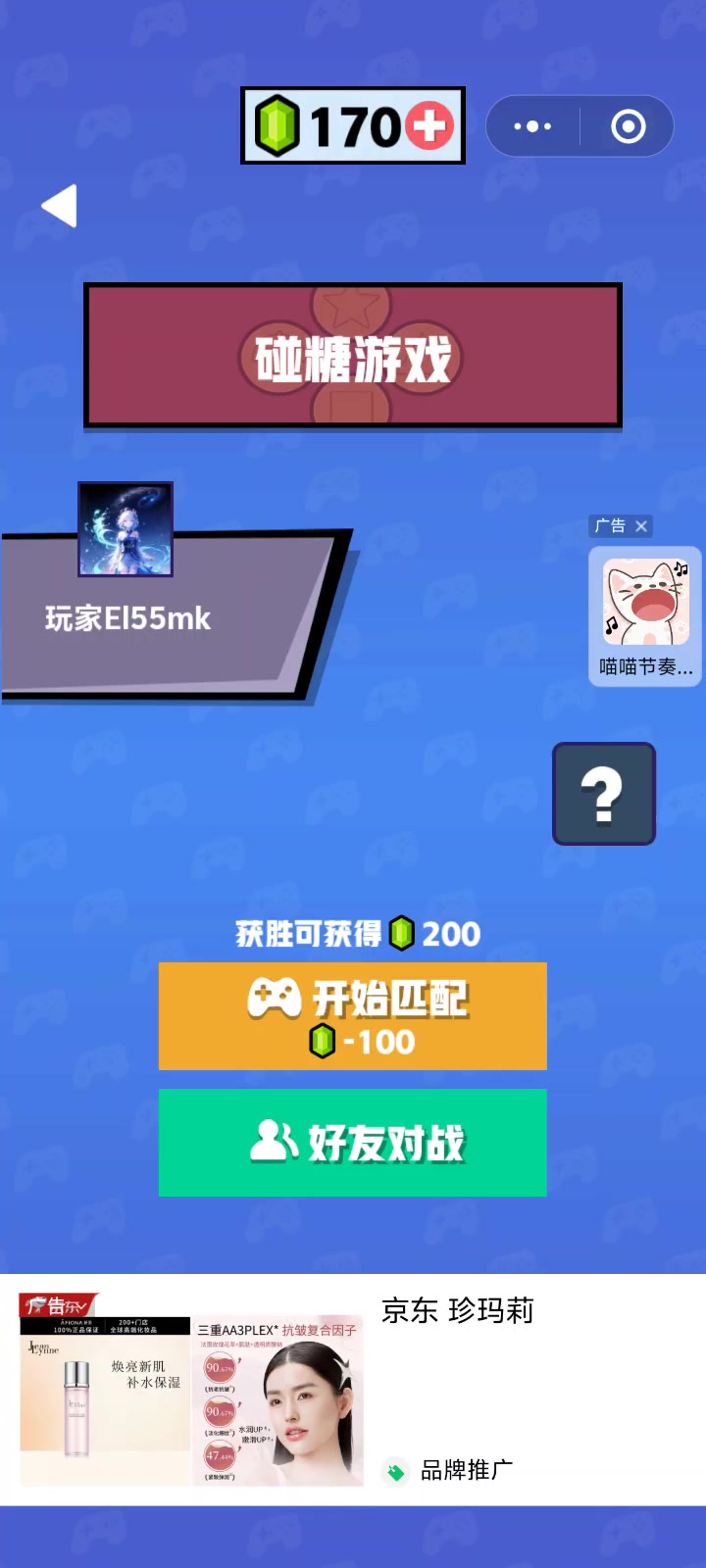Open the question mark help button
The height and width of the screenshot is (1568, 706).
[604, 794]
